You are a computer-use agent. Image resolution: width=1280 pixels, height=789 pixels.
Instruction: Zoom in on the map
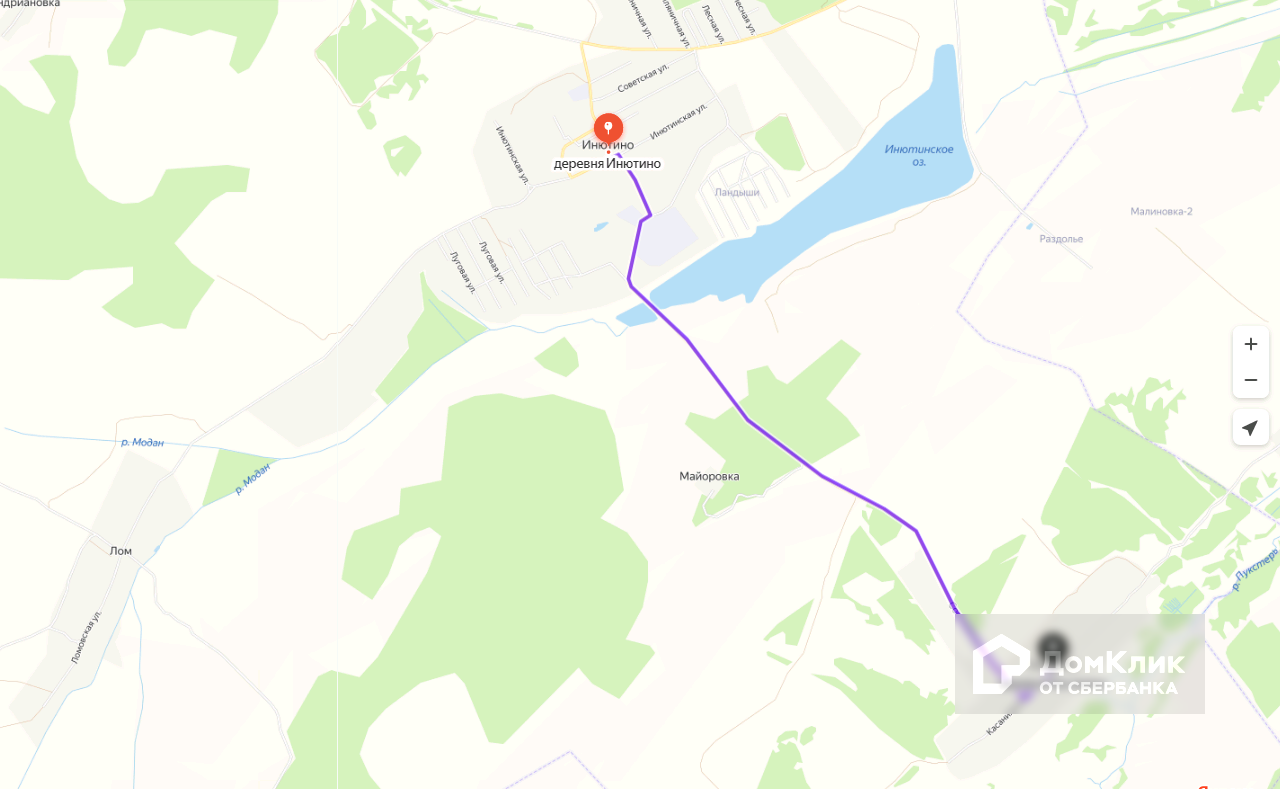[1250, 344]
